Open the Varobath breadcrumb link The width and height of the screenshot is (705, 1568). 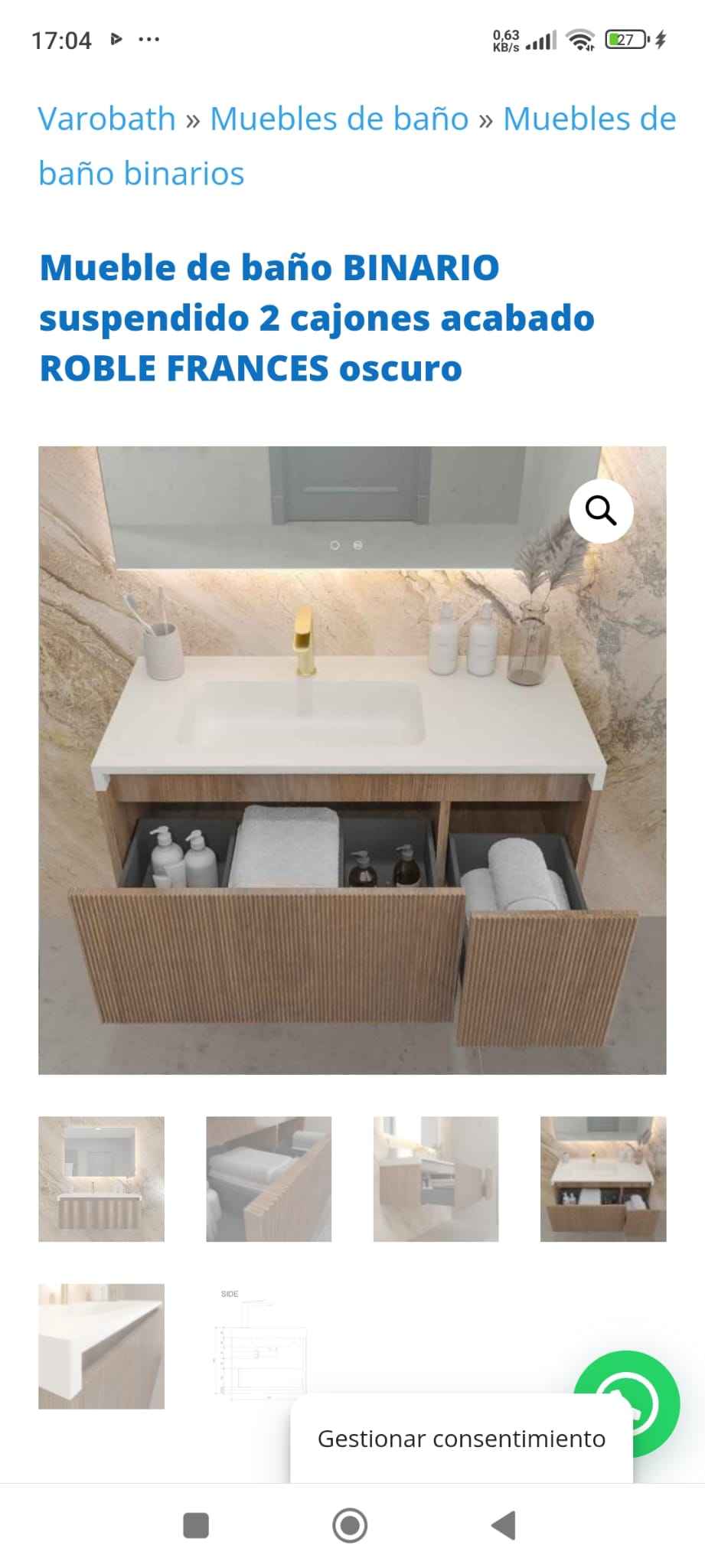(x=107, y=119)
